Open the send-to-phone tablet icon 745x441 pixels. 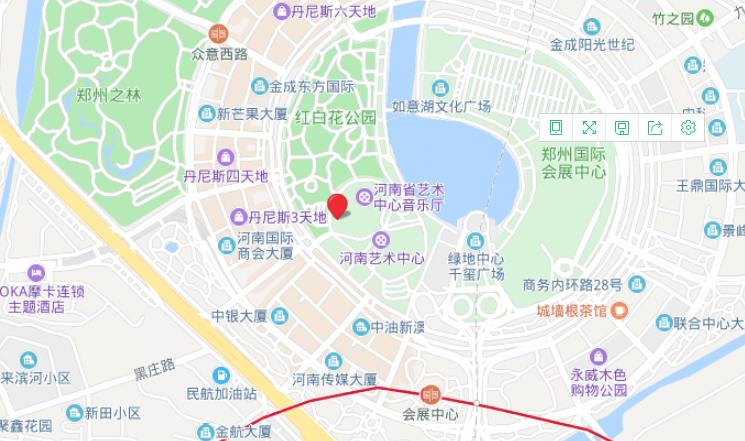(557, 127)
